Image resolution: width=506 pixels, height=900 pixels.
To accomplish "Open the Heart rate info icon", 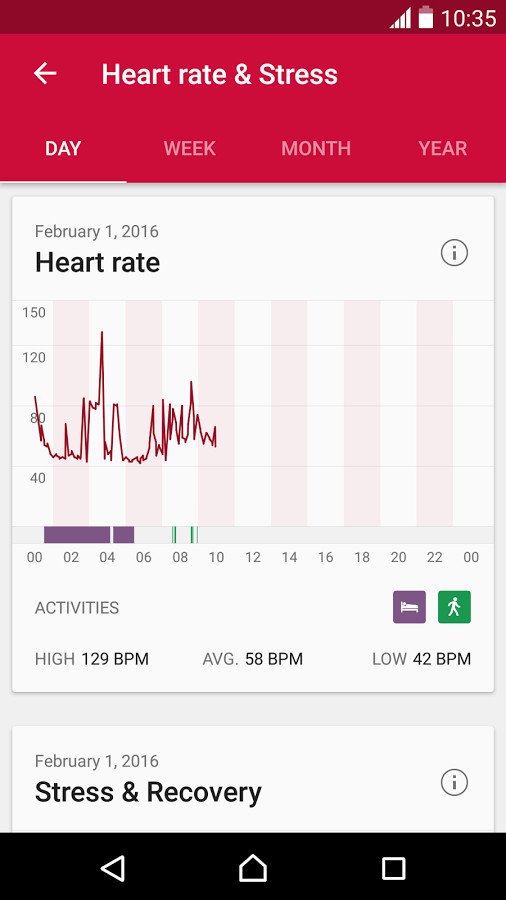I will [x=454, y=253].
